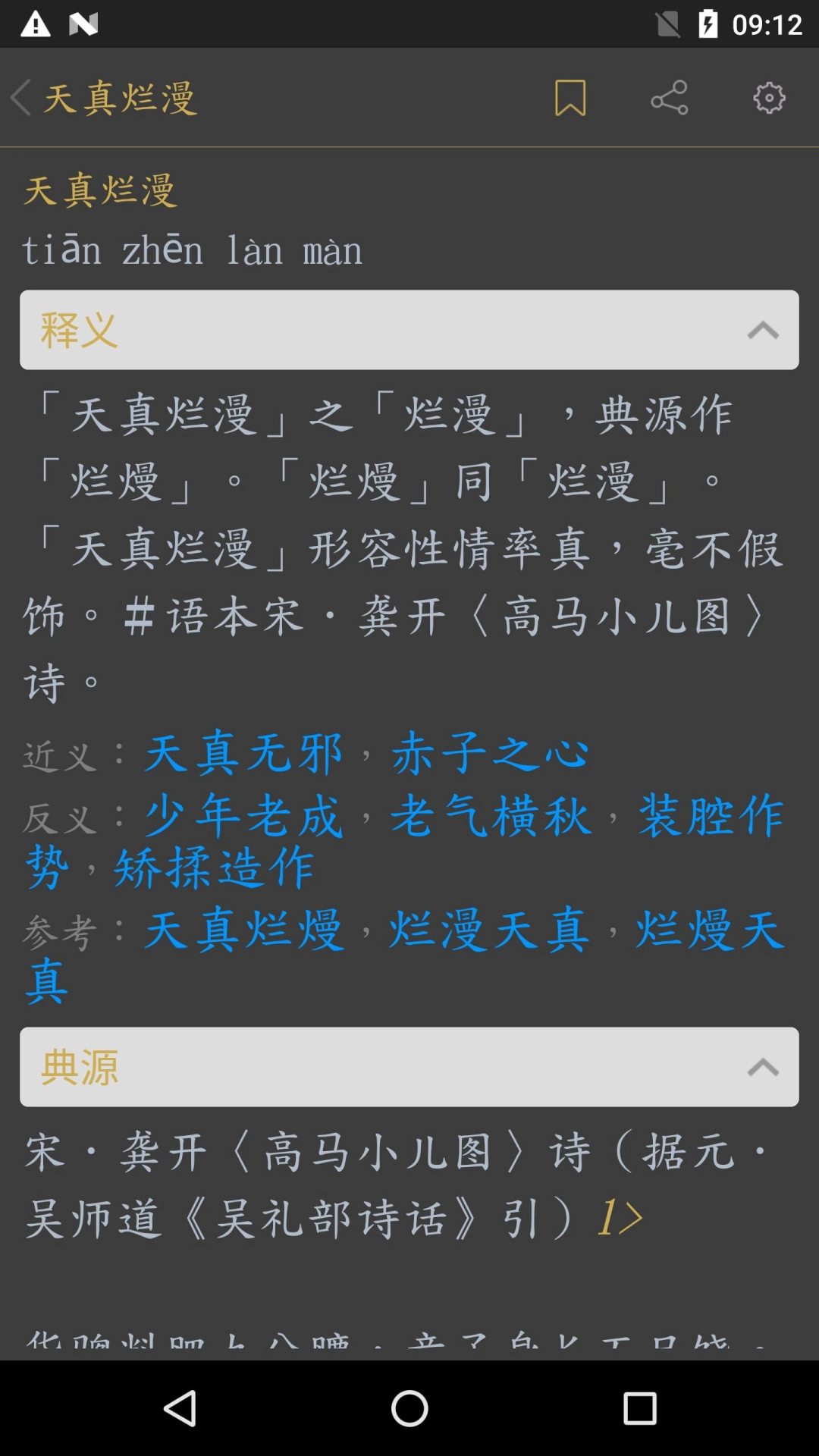Collapse the 典源 section
The height and width of the screenshot is (1456, 819).
coord(762,1068)
